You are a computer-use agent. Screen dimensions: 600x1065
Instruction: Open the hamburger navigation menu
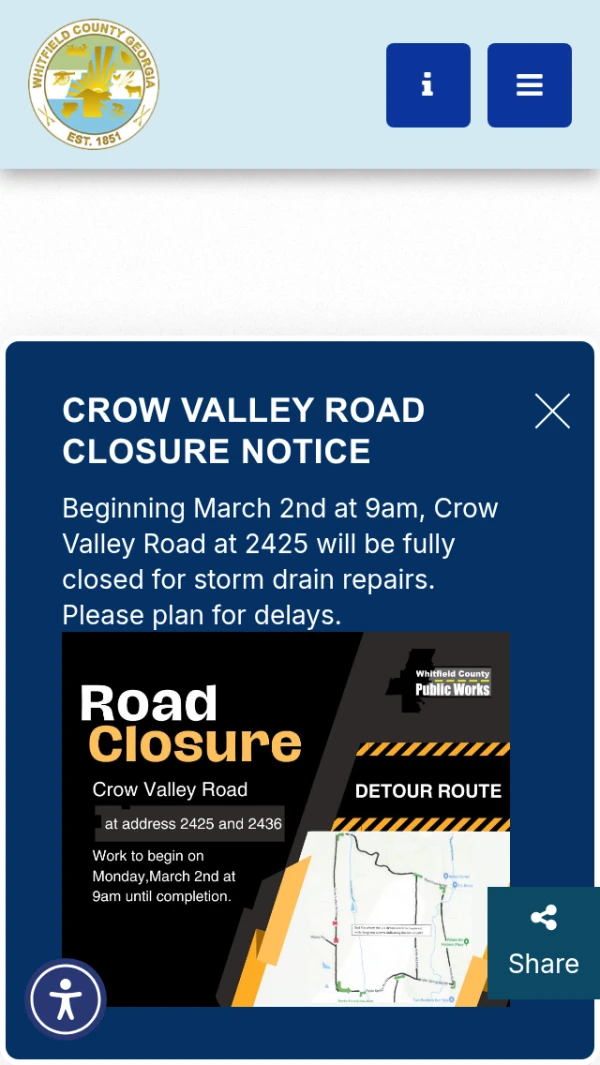(x=529, y=85)
